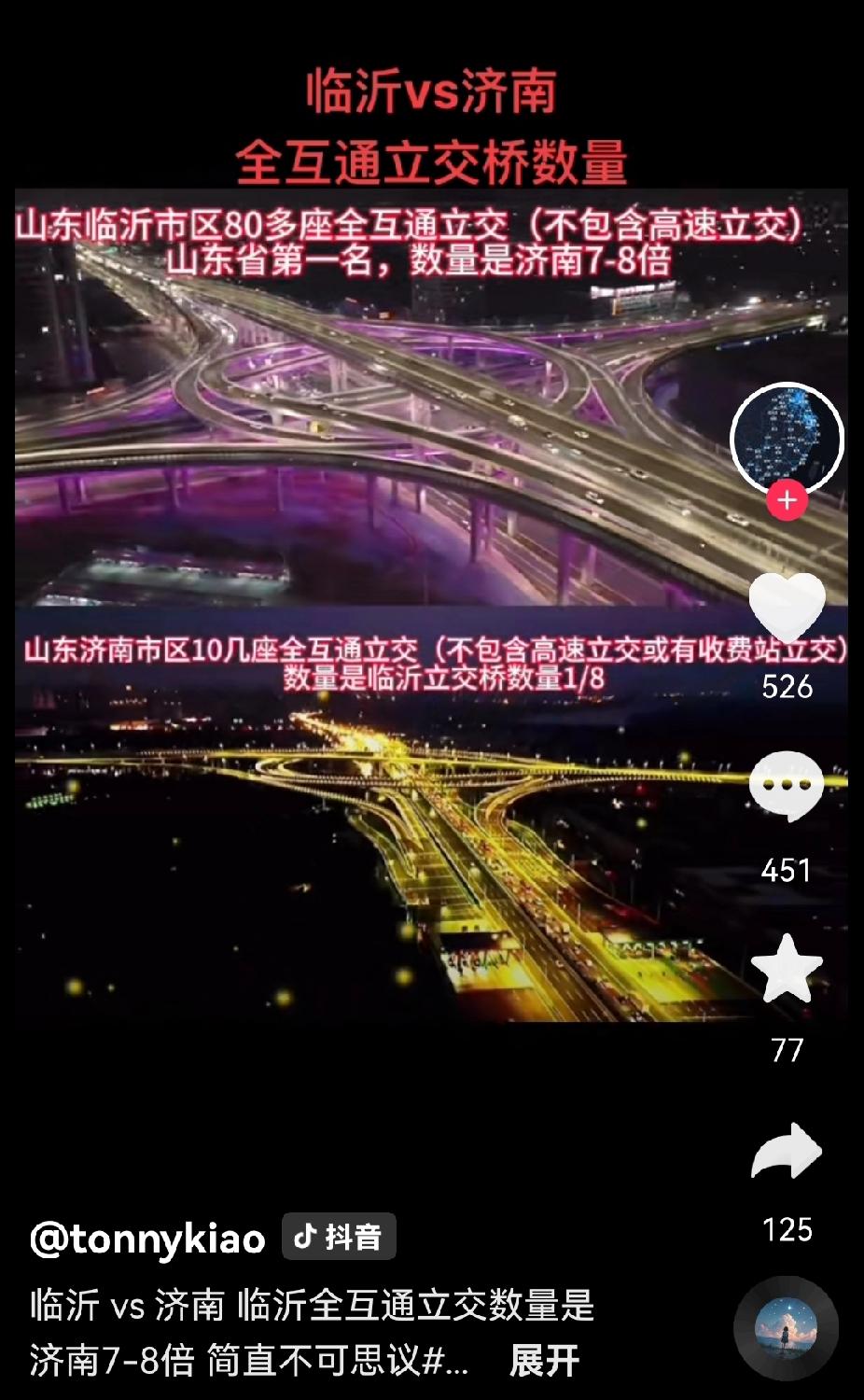Open the @tonnykiao profile
This screenshot has width=864, height=1400.
tap(147, 1238)
